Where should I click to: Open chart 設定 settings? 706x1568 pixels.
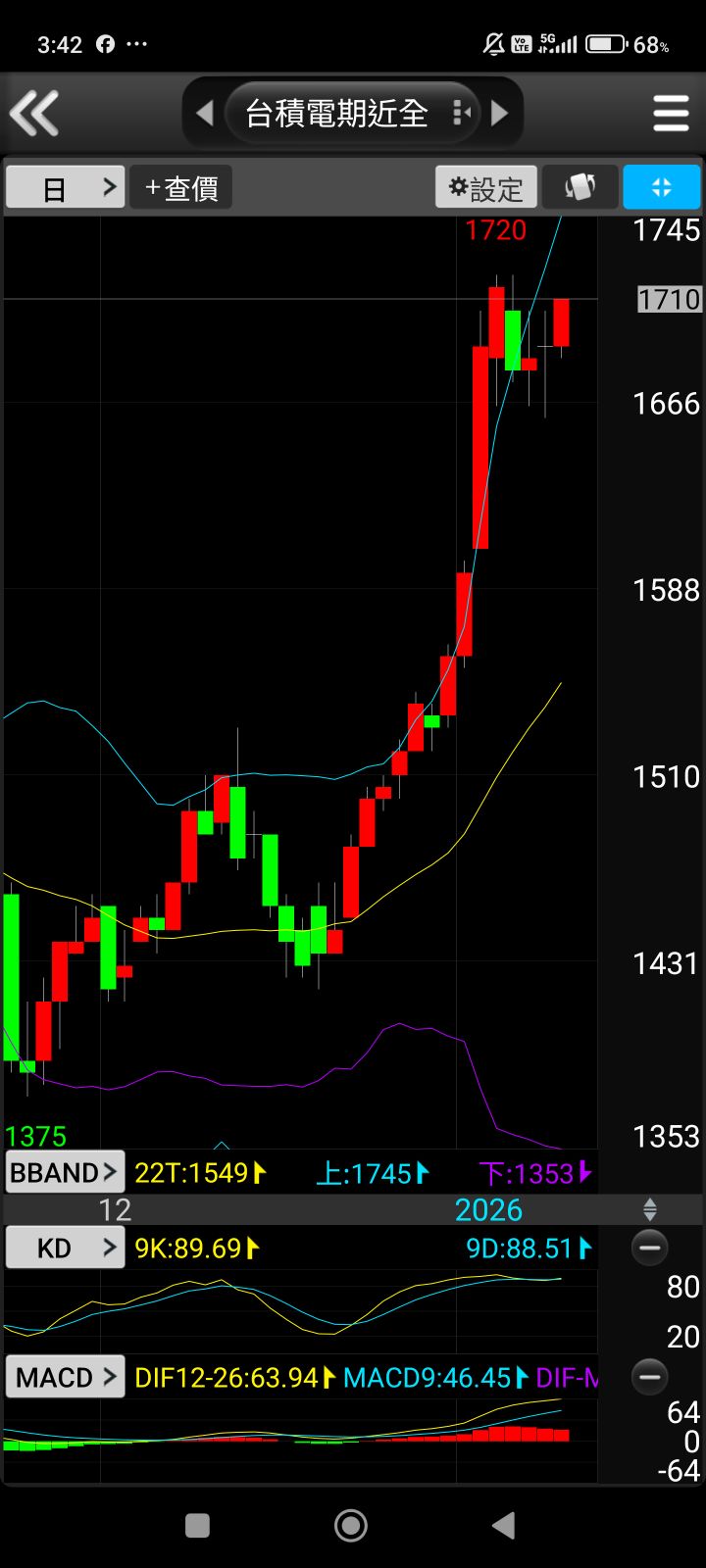(486, 187)
